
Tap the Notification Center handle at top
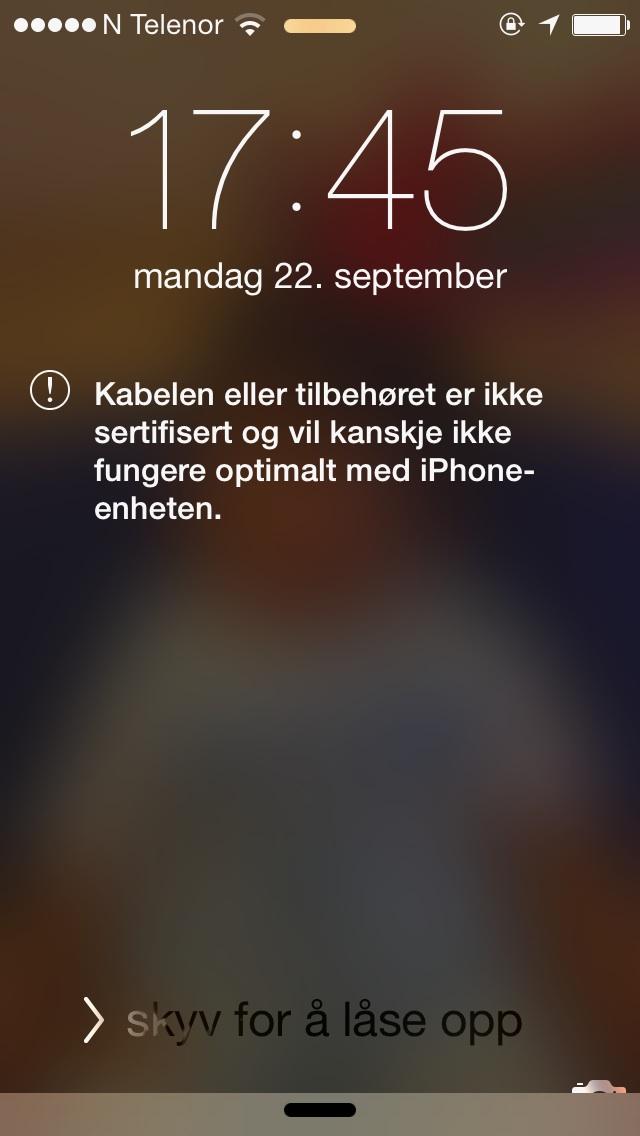(320, 26)
